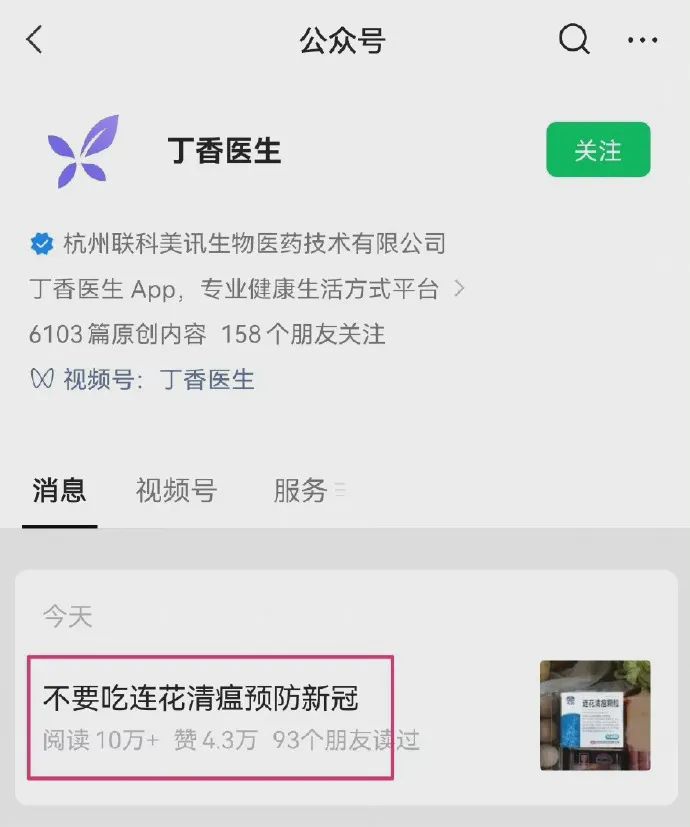The width and height of the screenshot is (690, 827).
Task: Open the 服务 tab menu
Action: (308, 490)
